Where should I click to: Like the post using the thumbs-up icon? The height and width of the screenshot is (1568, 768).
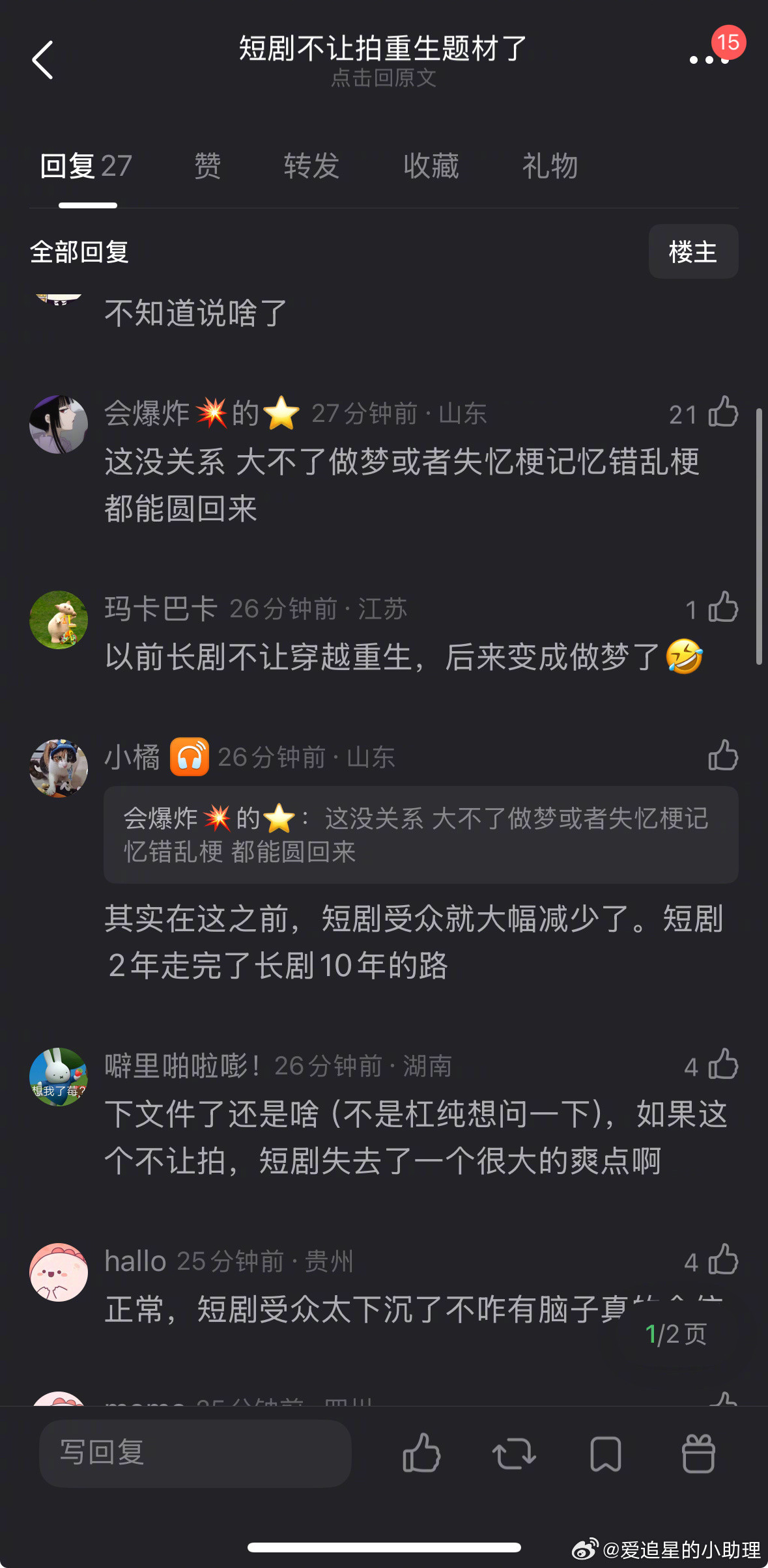pos(421,1454)
